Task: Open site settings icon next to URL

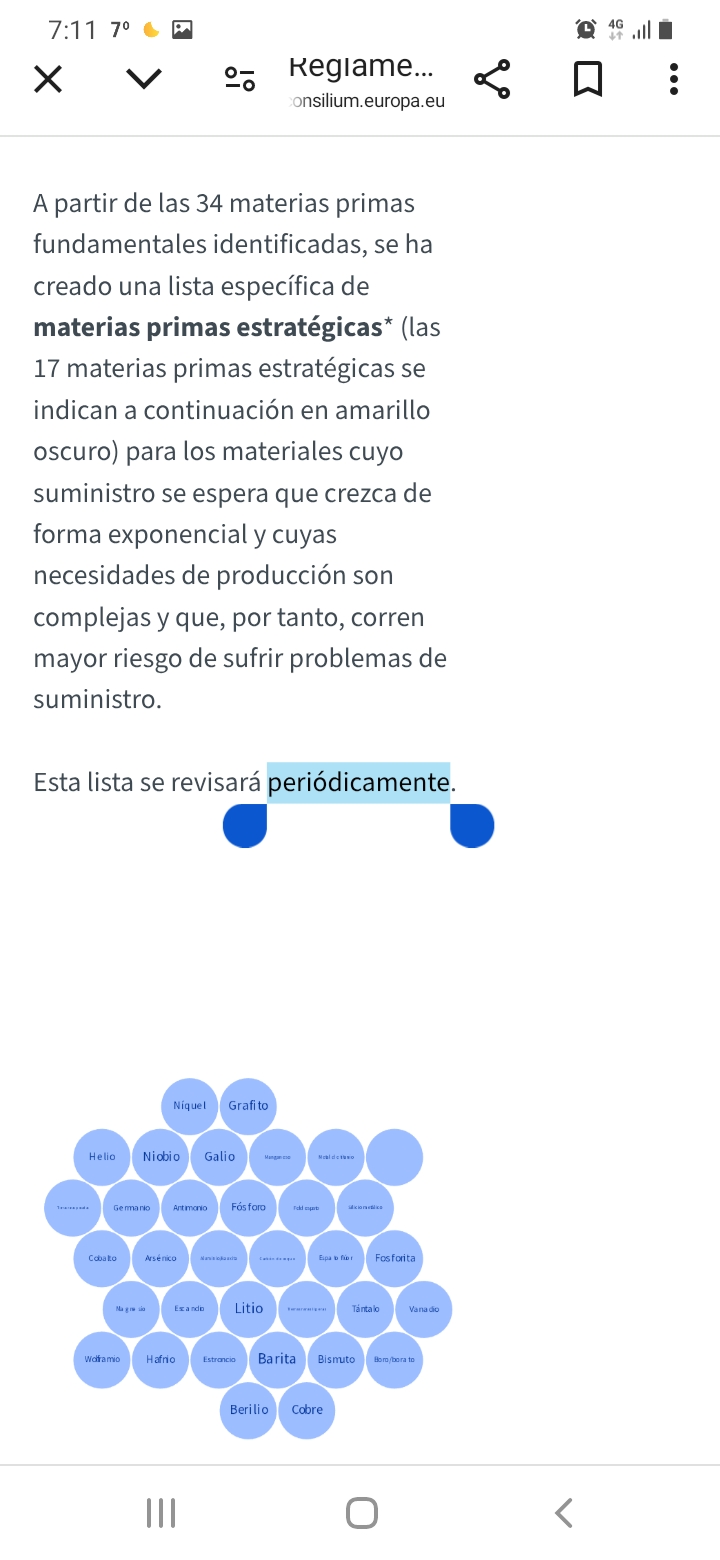Action: (x=240, y=79)
